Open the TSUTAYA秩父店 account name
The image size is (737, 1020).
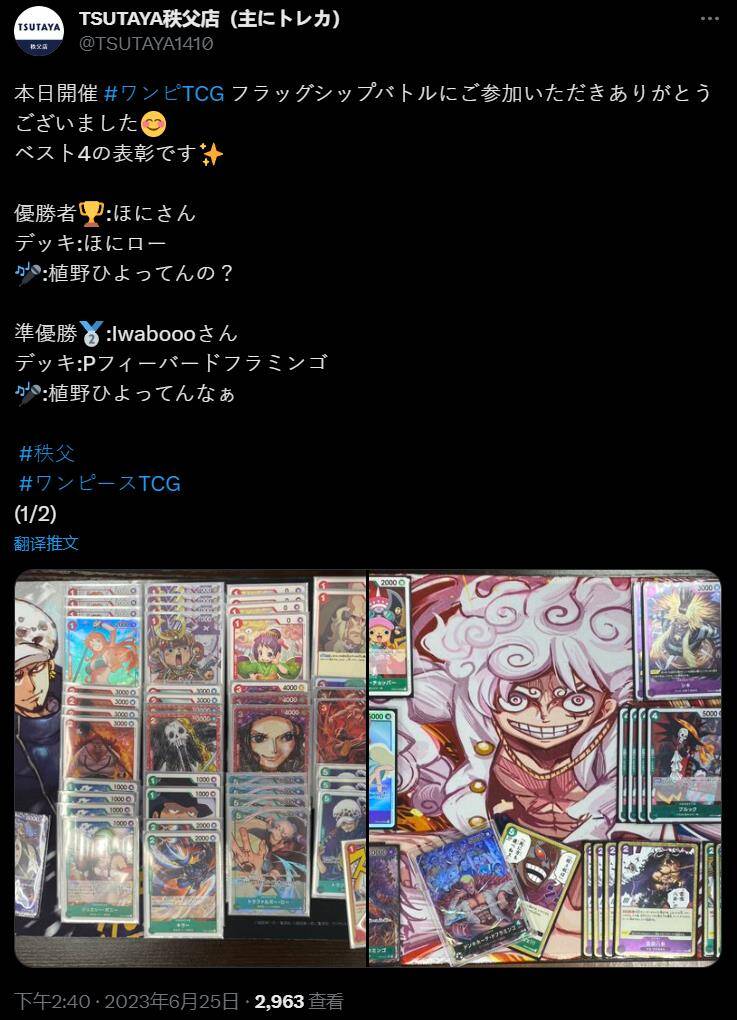(210, 19)
